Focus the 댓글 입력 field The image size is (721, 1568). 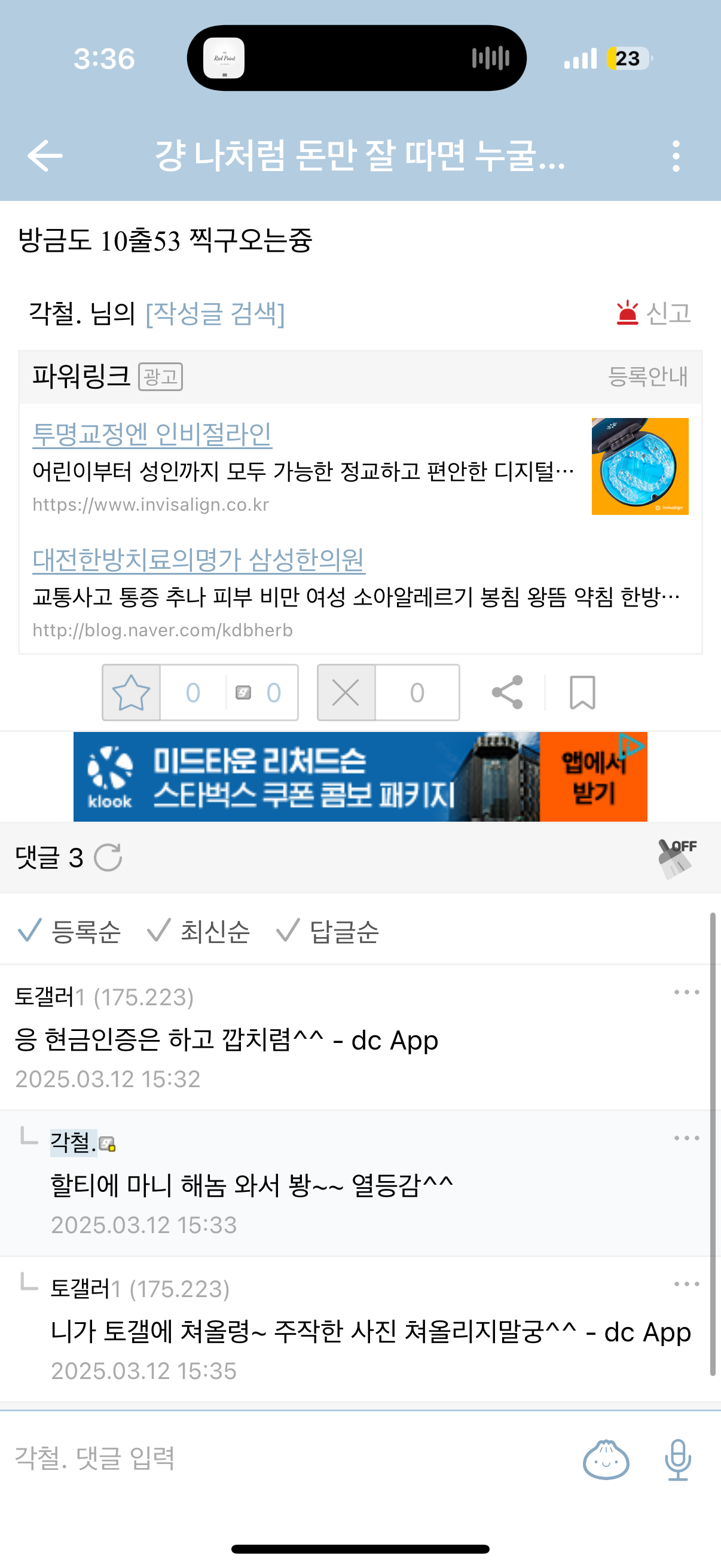[x=274, y=1459]
